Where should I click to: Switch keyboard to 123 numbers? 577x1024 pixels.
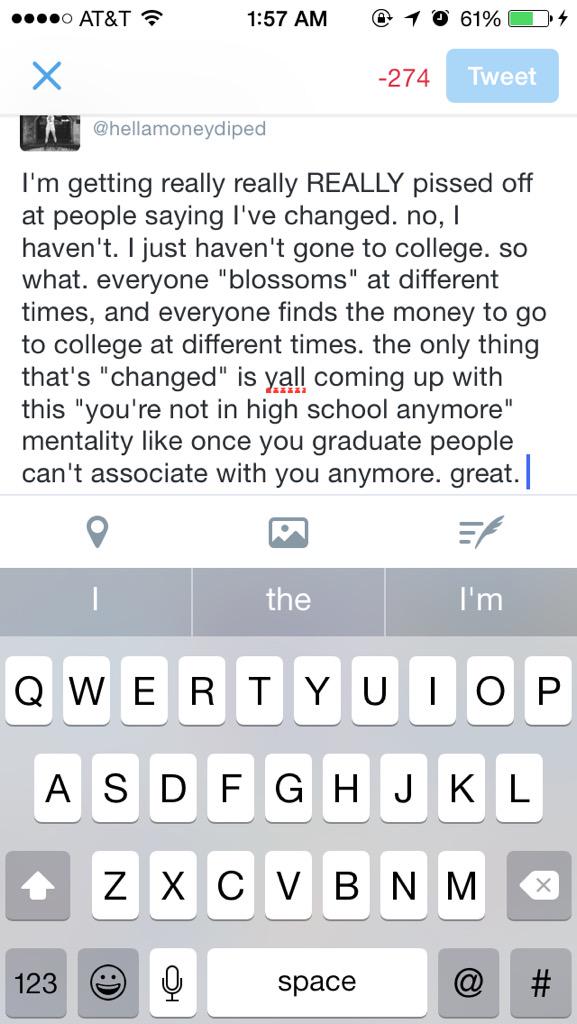[x=37, y=982]
